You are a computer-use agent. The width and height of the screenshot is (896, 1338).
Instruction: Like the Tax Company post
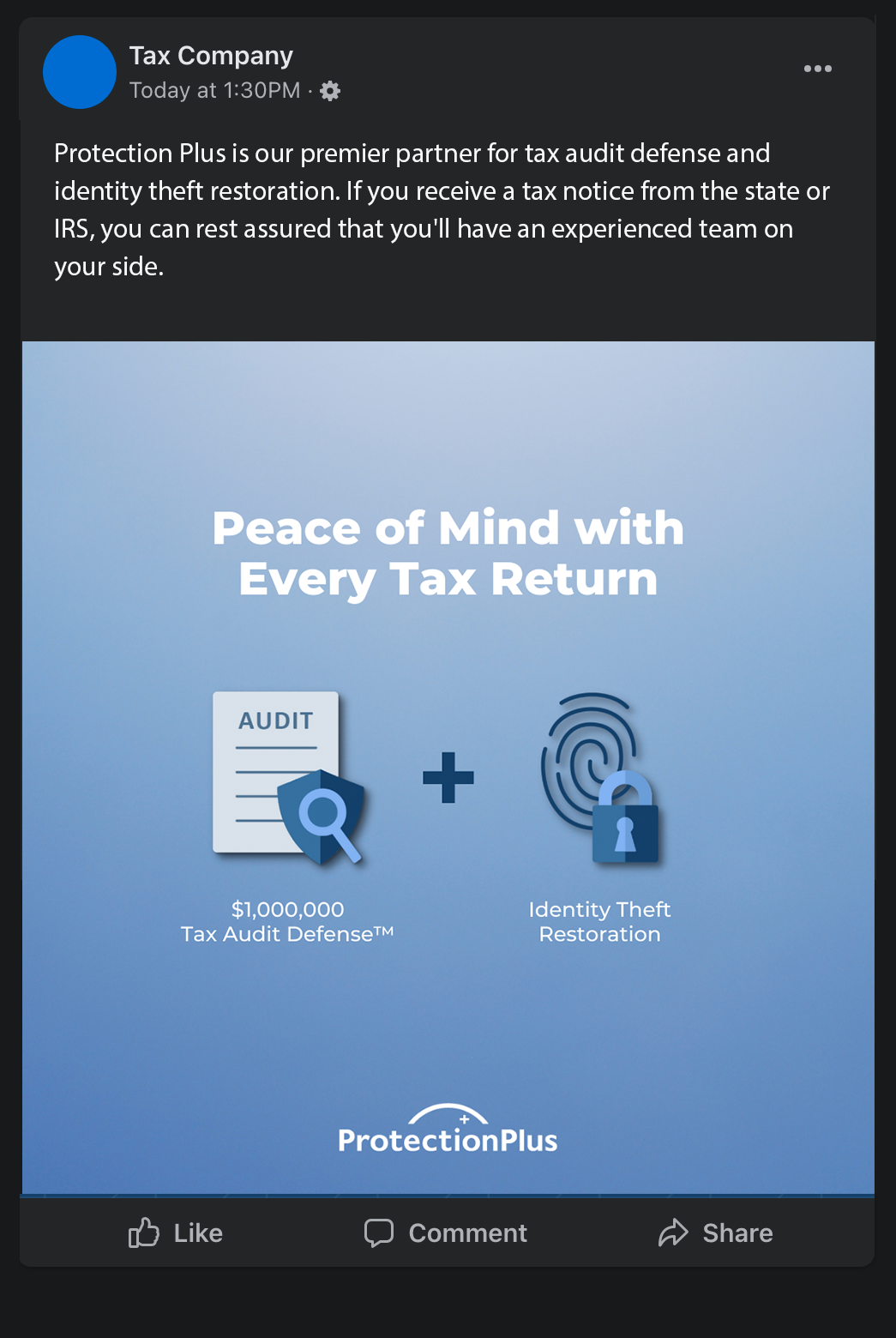click(176, 1233)
